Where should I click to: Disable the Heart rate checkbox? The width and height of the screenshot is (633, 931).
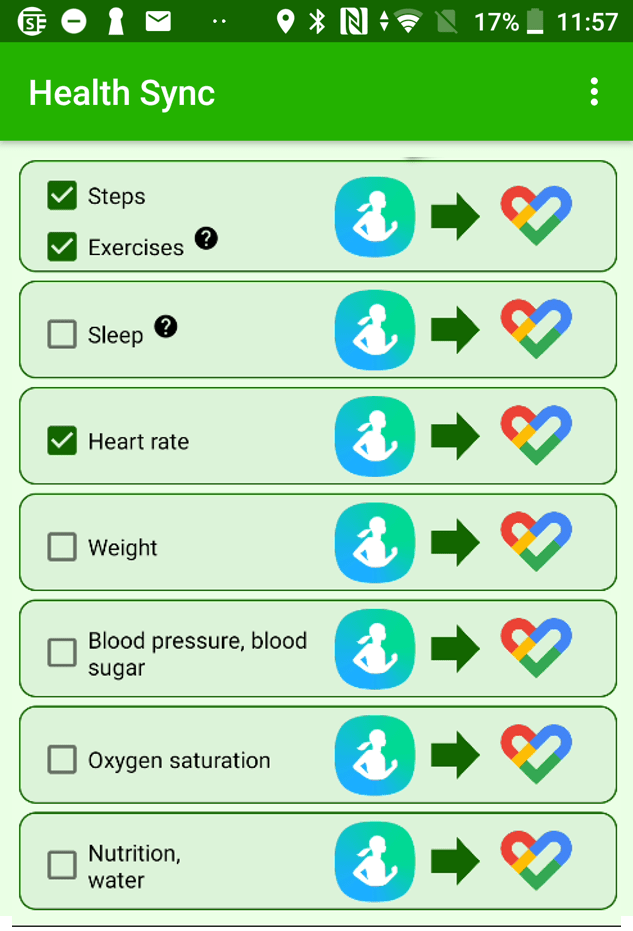(62, 441)
